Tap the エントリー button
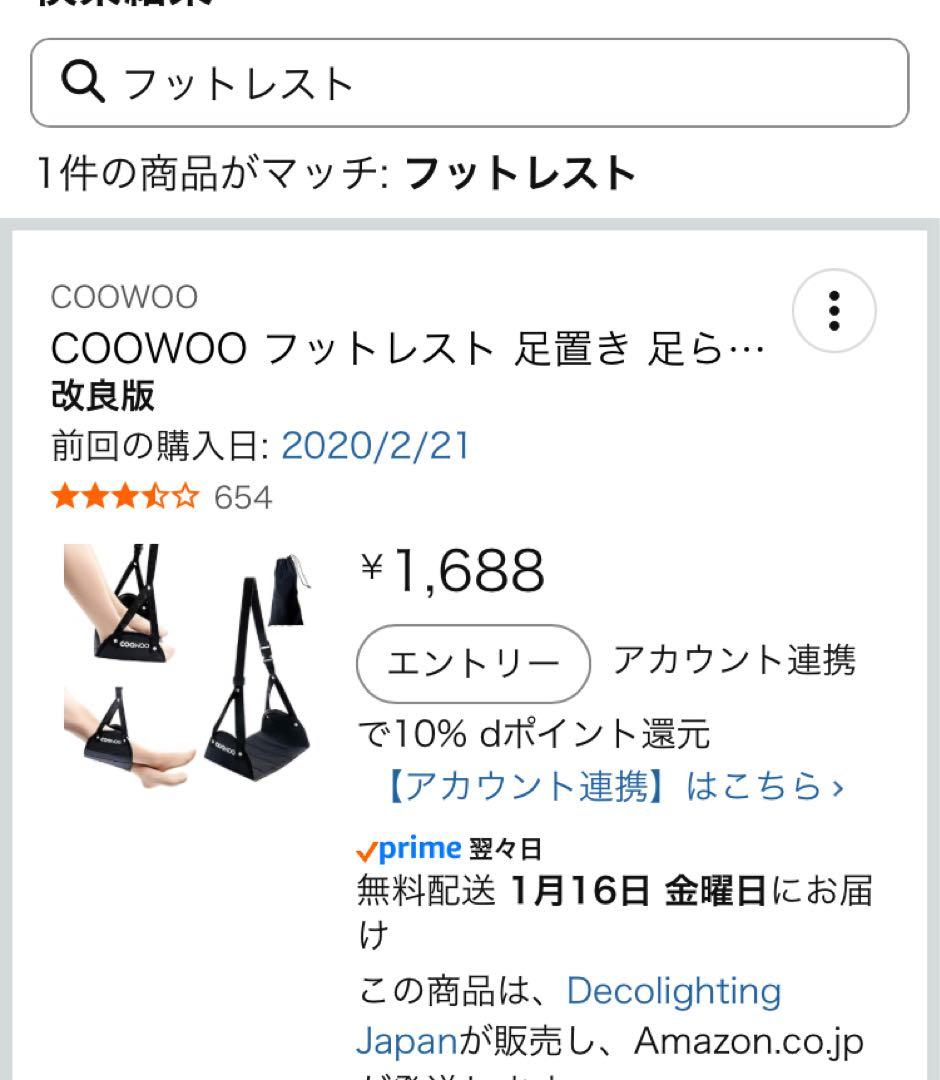This screenshot has height=1080, width=940. 474,664
